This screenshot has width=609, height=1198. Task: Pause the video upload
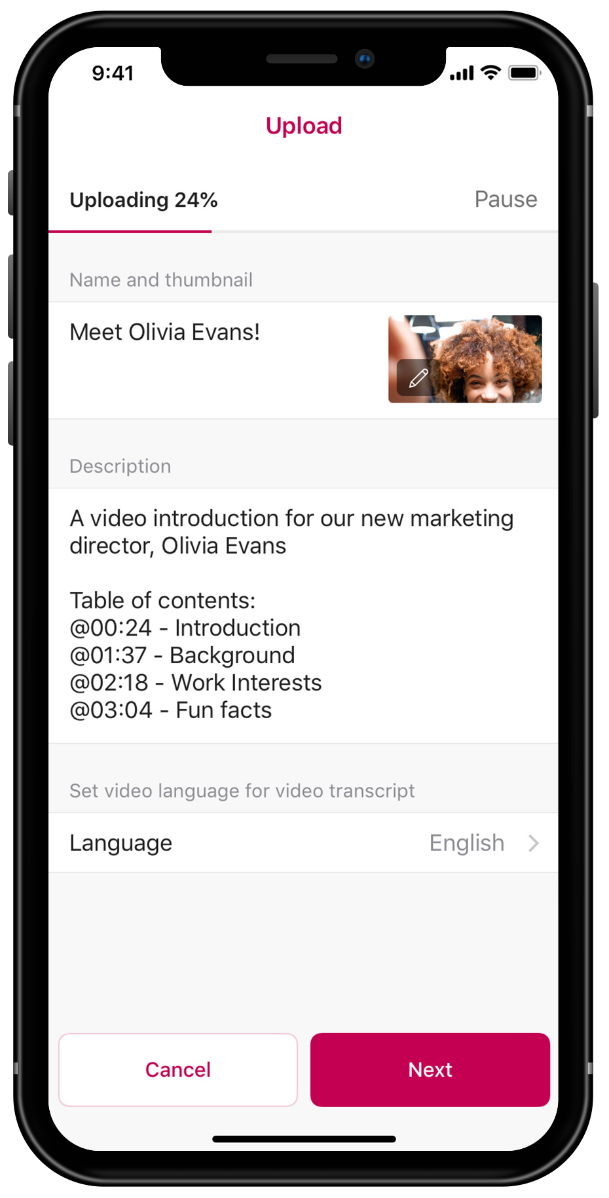505,199
